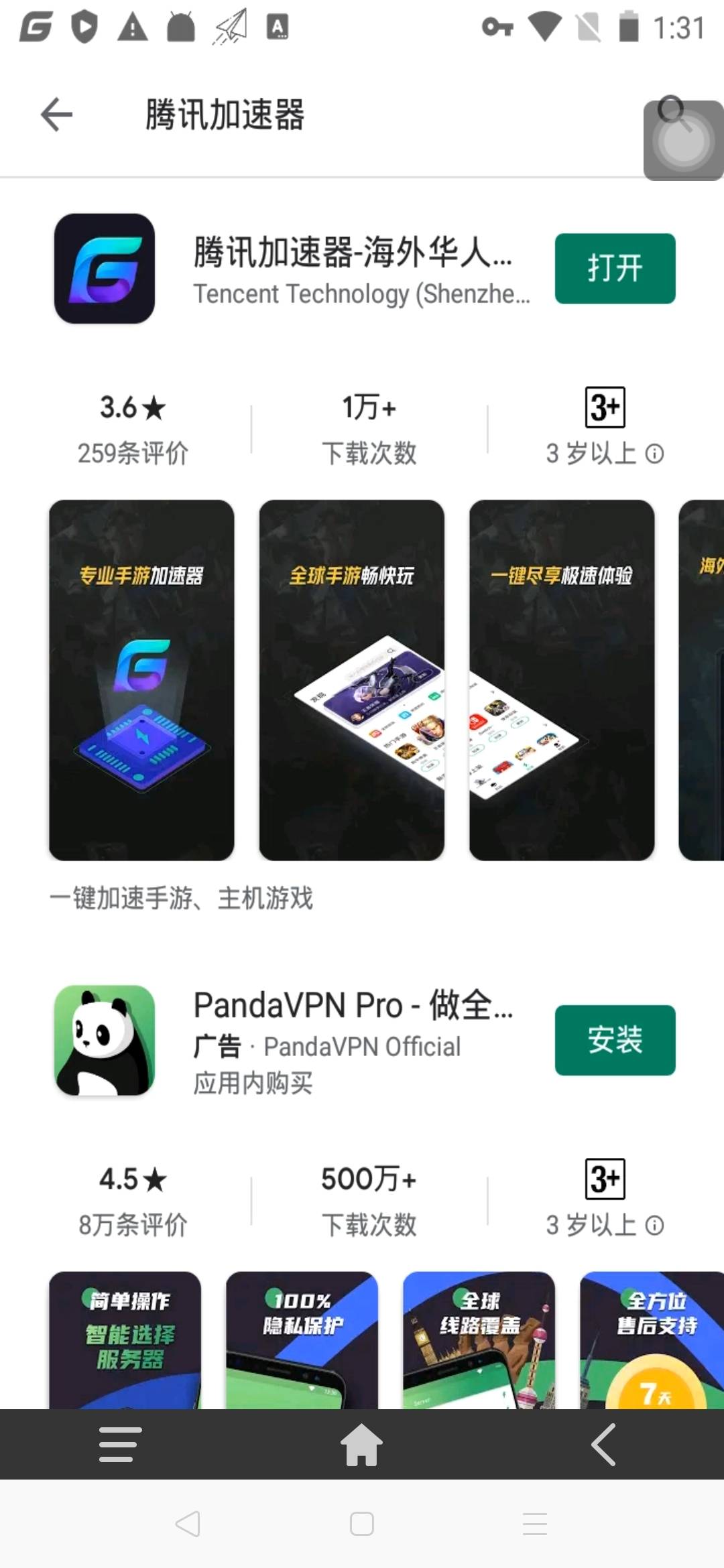Show 3岁以上 rating info for PandaVPN
Image resolution: width=724 pixels, height=1568 pixels.
pyautogui.click(x=654, y=1226)
